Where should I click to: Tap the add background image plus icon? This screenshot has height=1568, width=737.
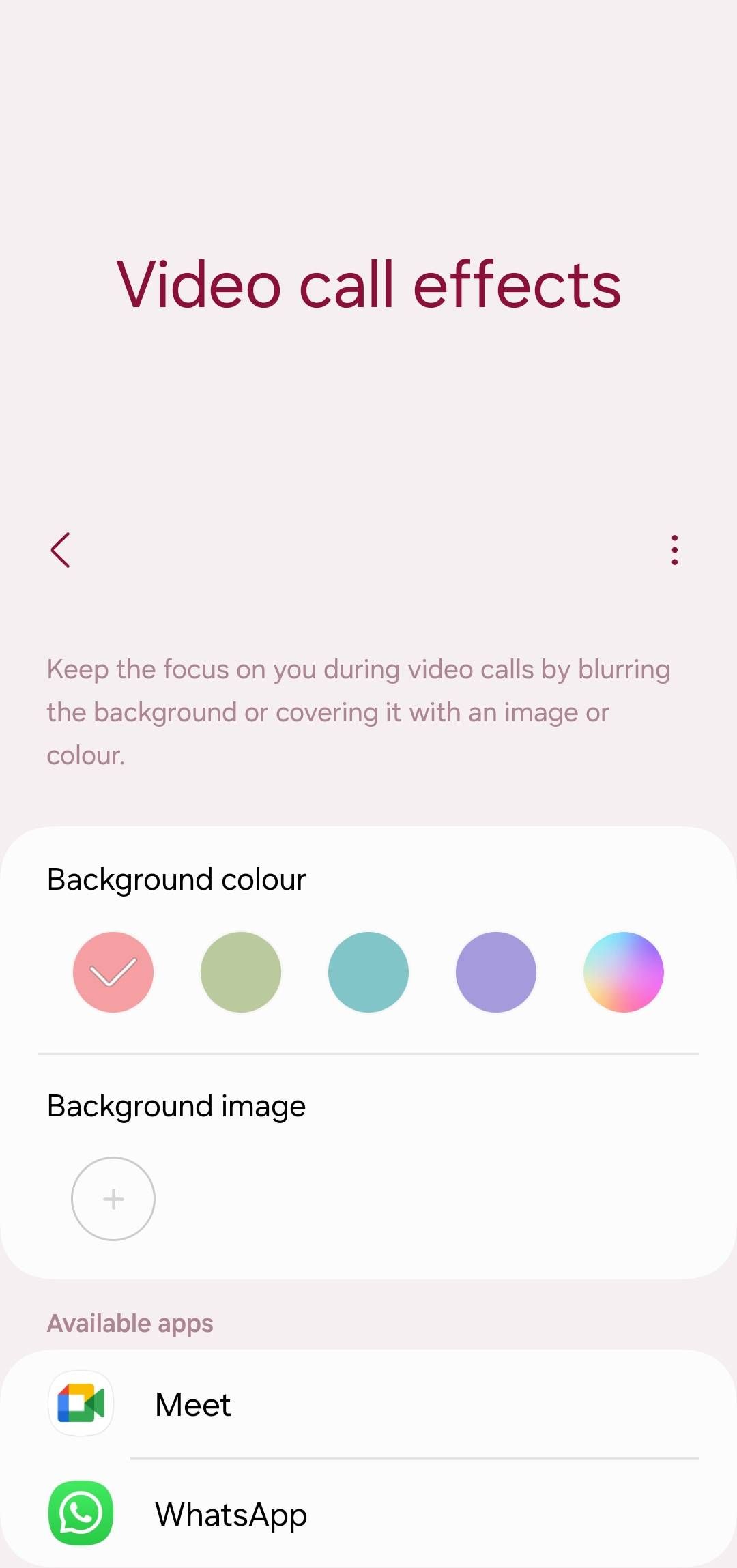pos(113,1199)
